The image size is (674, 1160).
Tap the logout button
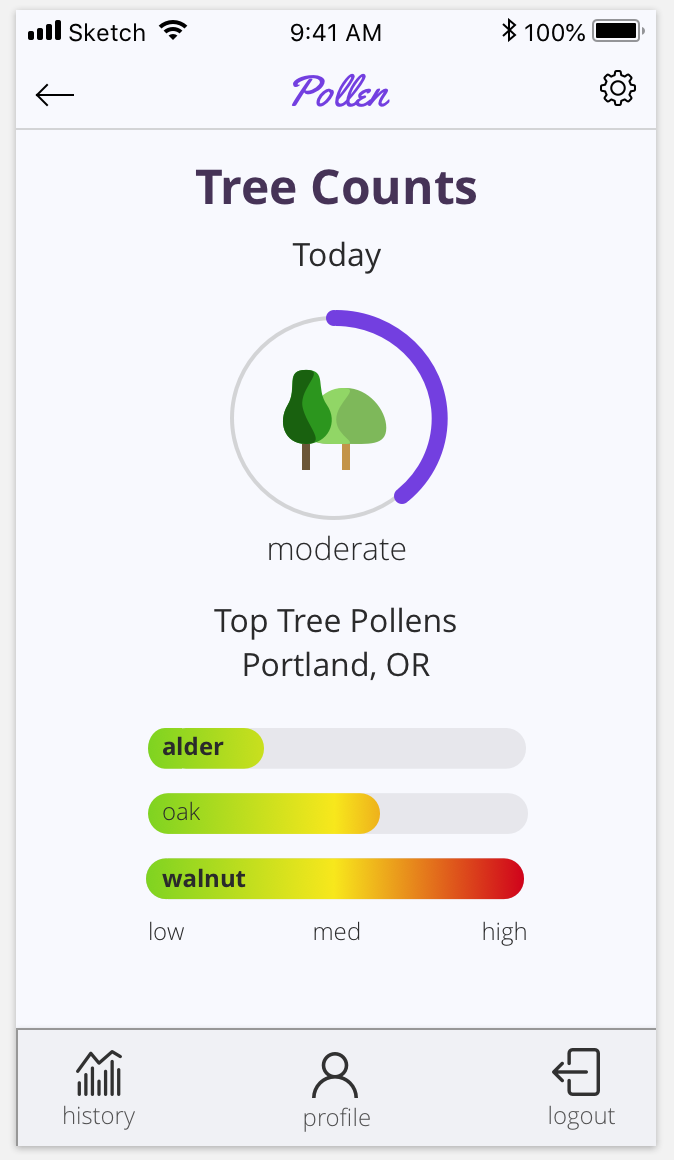coord(581,1088)
